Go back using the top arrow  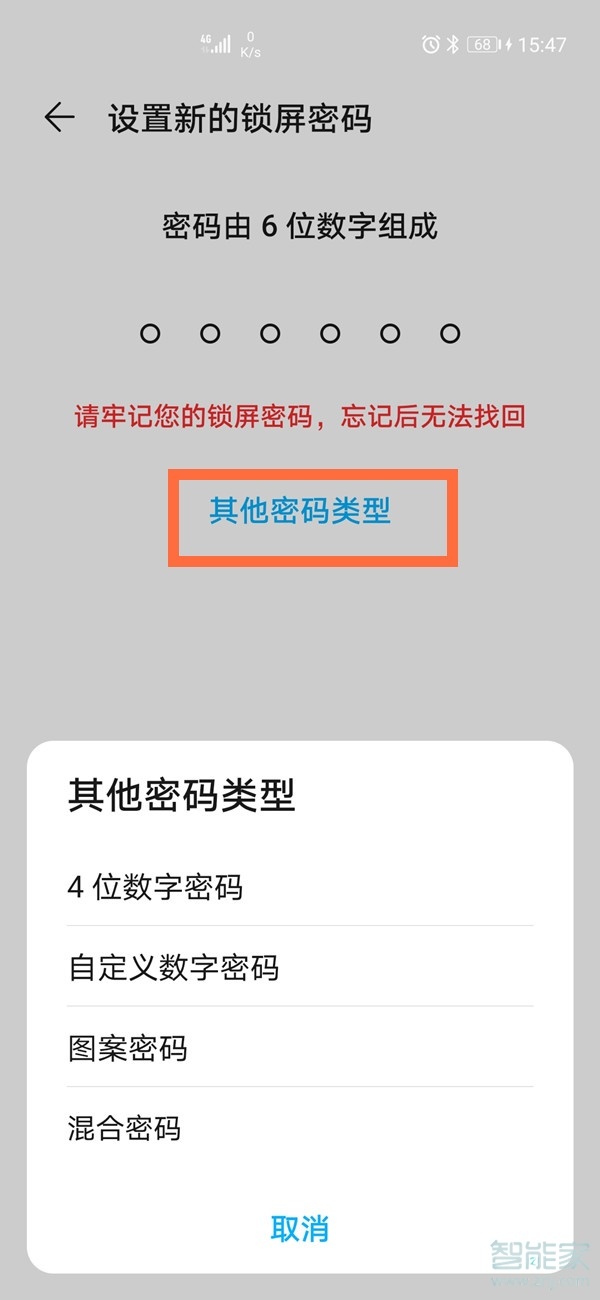coord(60,118)
